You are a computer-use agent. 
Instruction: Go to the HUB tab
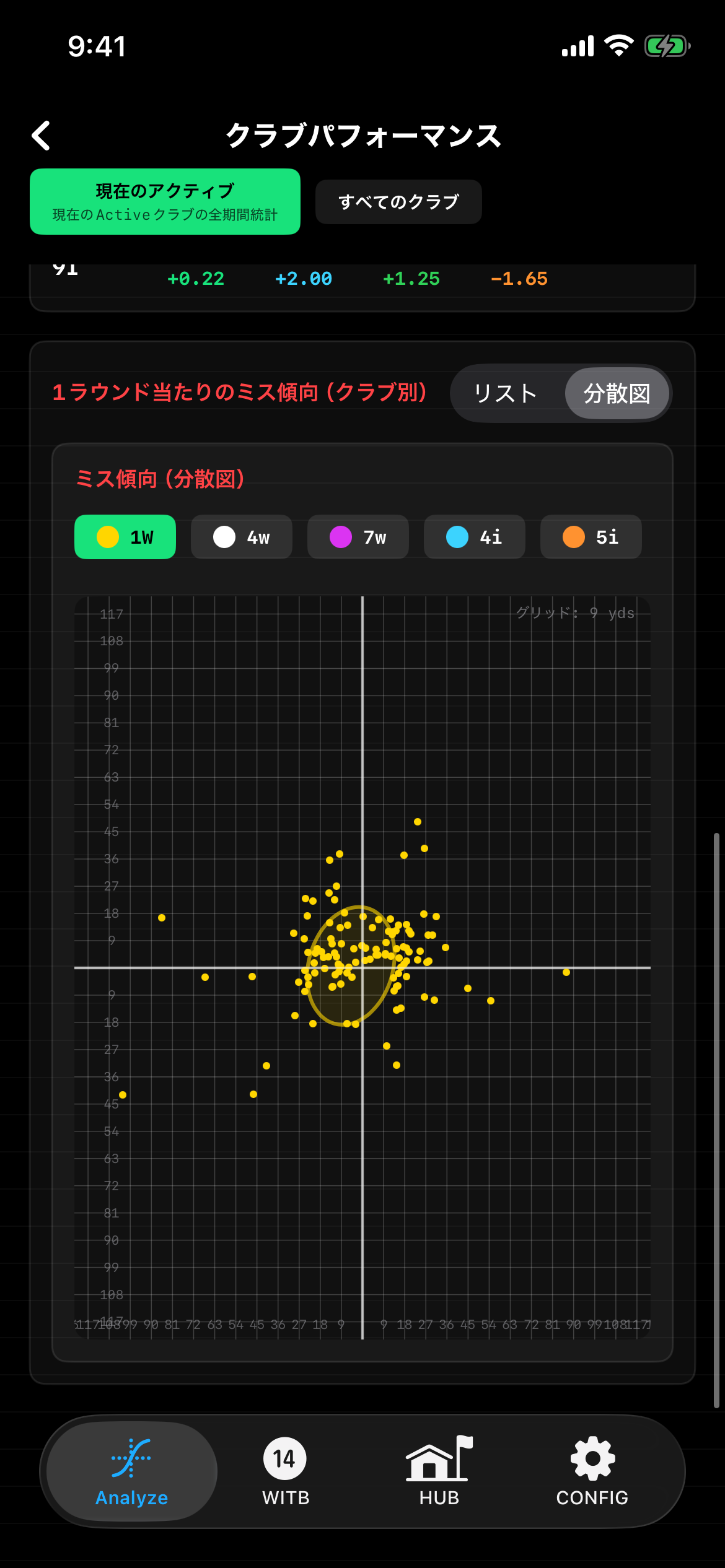tap(439, 1471)
